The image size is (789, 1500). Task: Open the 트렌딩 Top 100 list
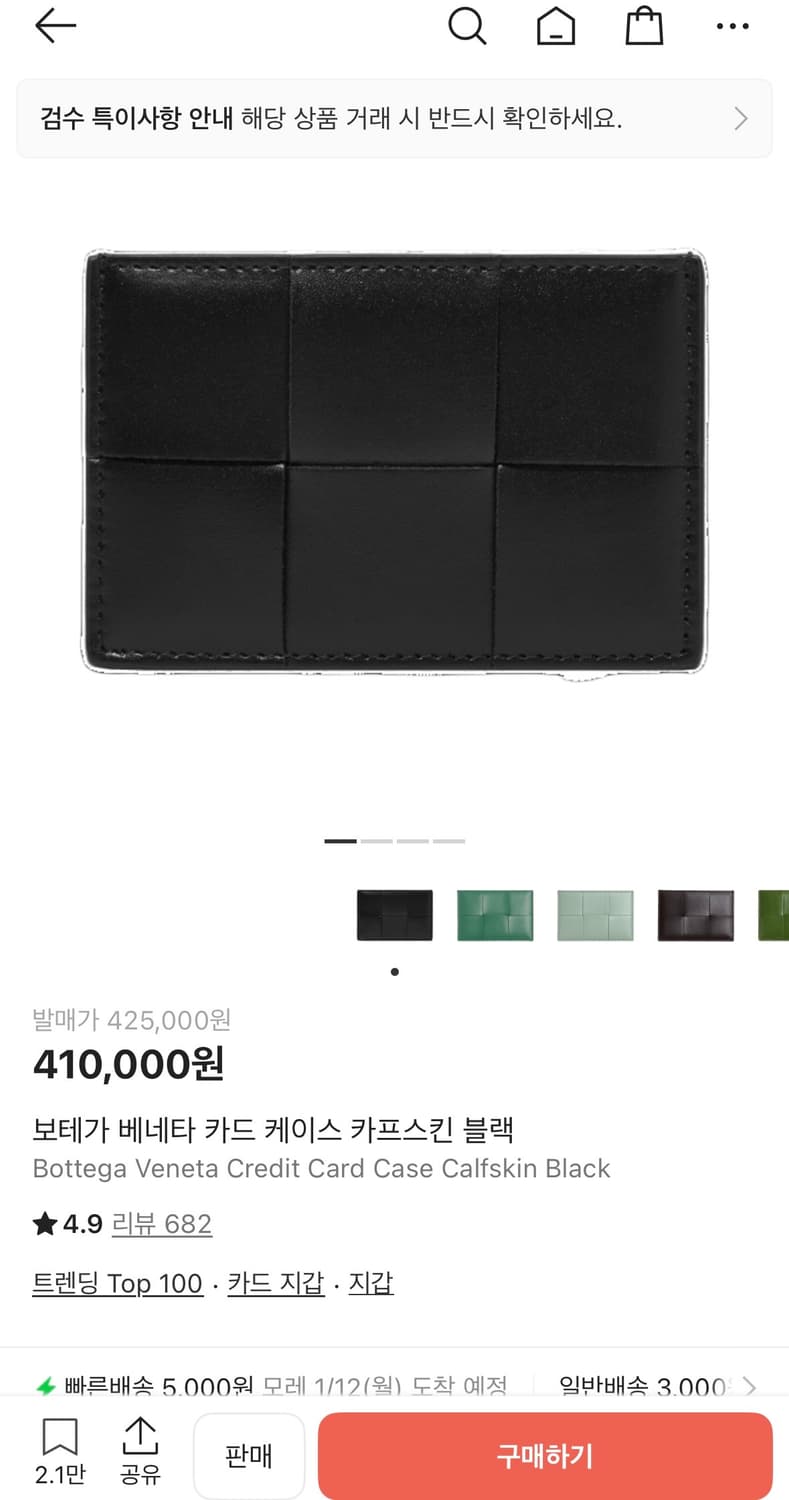[x=117, y=1284]
